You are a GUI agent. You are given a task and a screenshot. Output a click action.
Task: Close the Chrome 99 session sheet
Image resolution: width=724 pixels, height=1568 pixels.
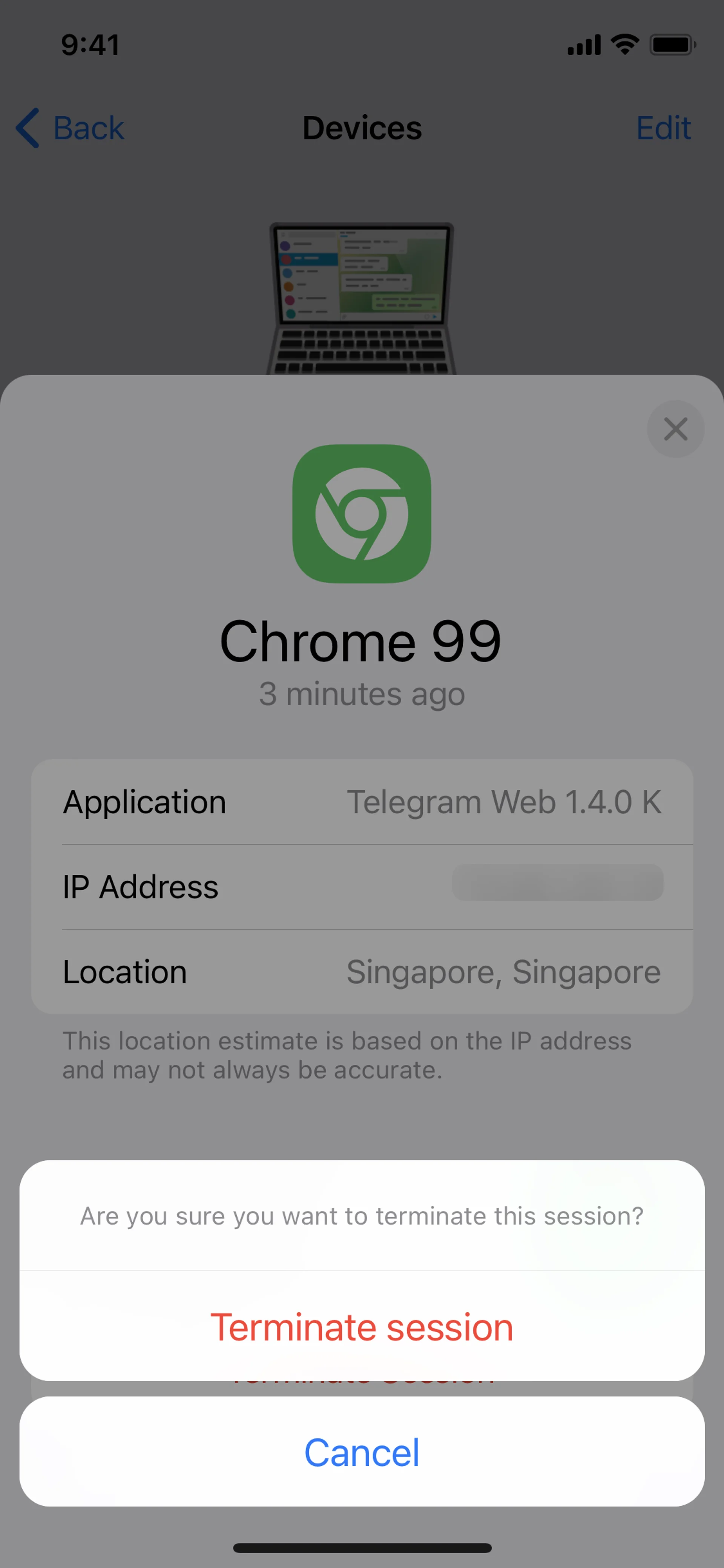point(675,429)
